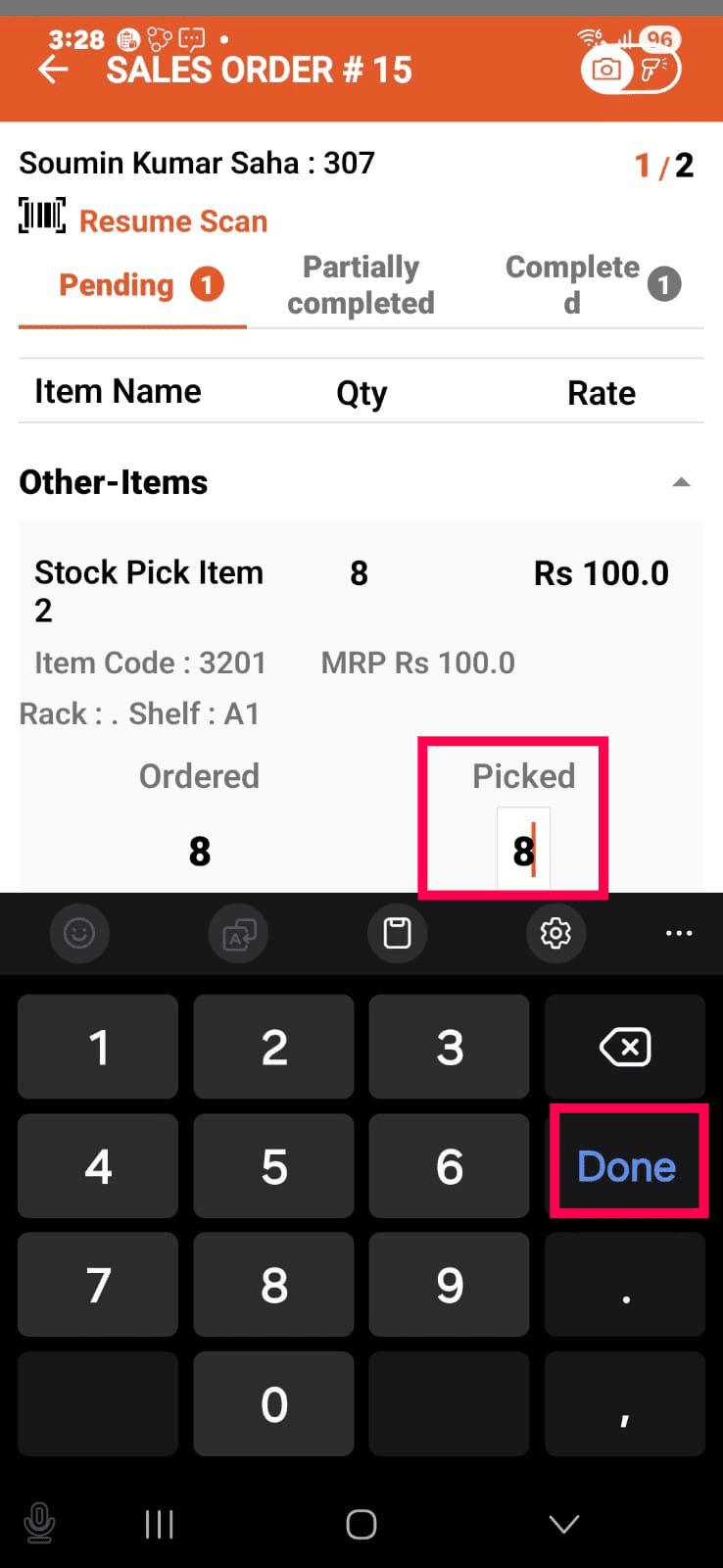Viewport: 723px width, 1568px height.
Task: Toggle the camera/scanner switch
Action: [630, 70]
